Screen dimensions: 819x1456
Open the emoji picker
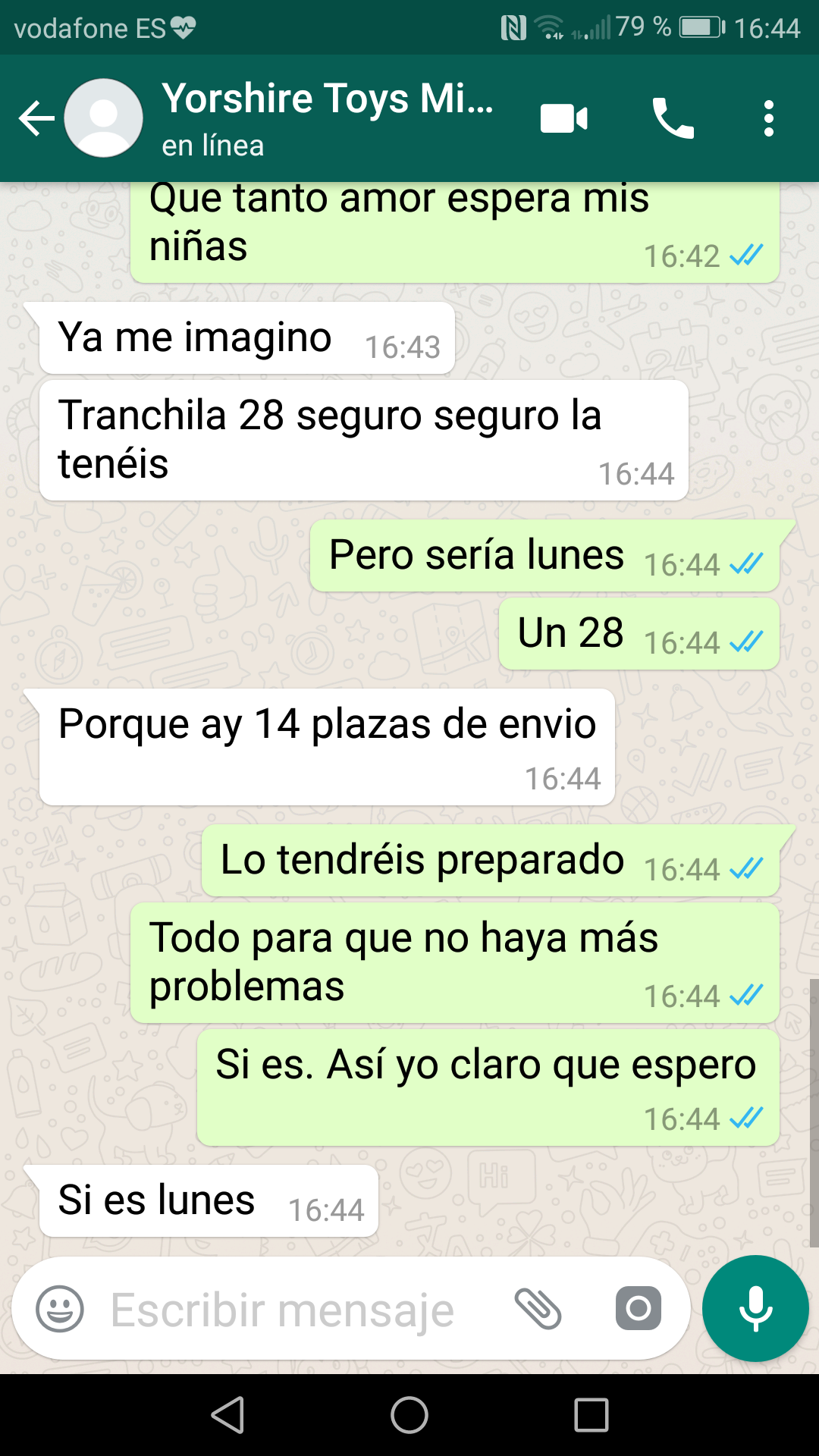tap(60, 1308)
